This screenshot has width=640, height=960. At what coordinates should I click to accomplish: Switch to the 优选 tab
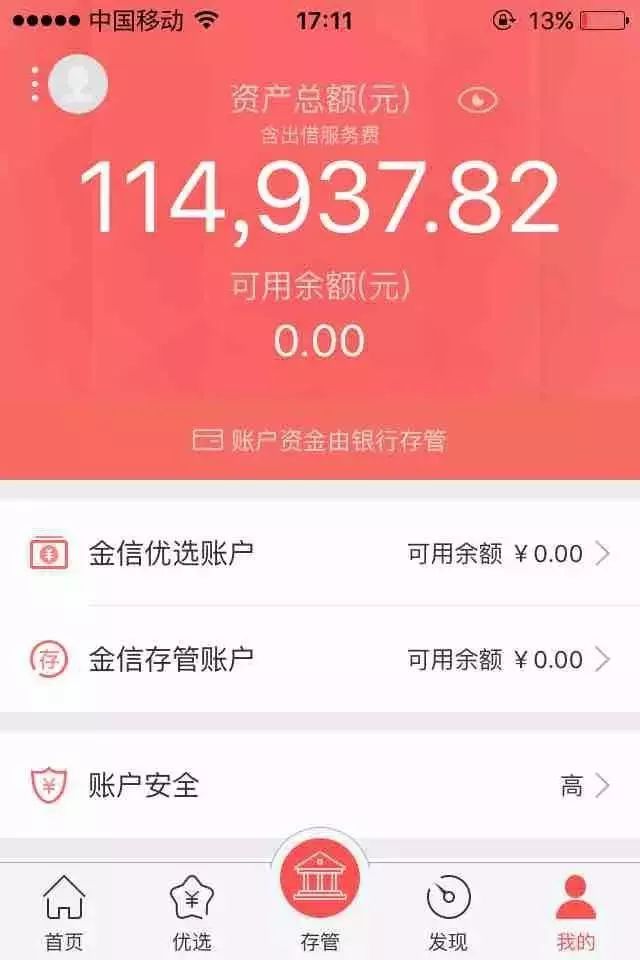192,910
